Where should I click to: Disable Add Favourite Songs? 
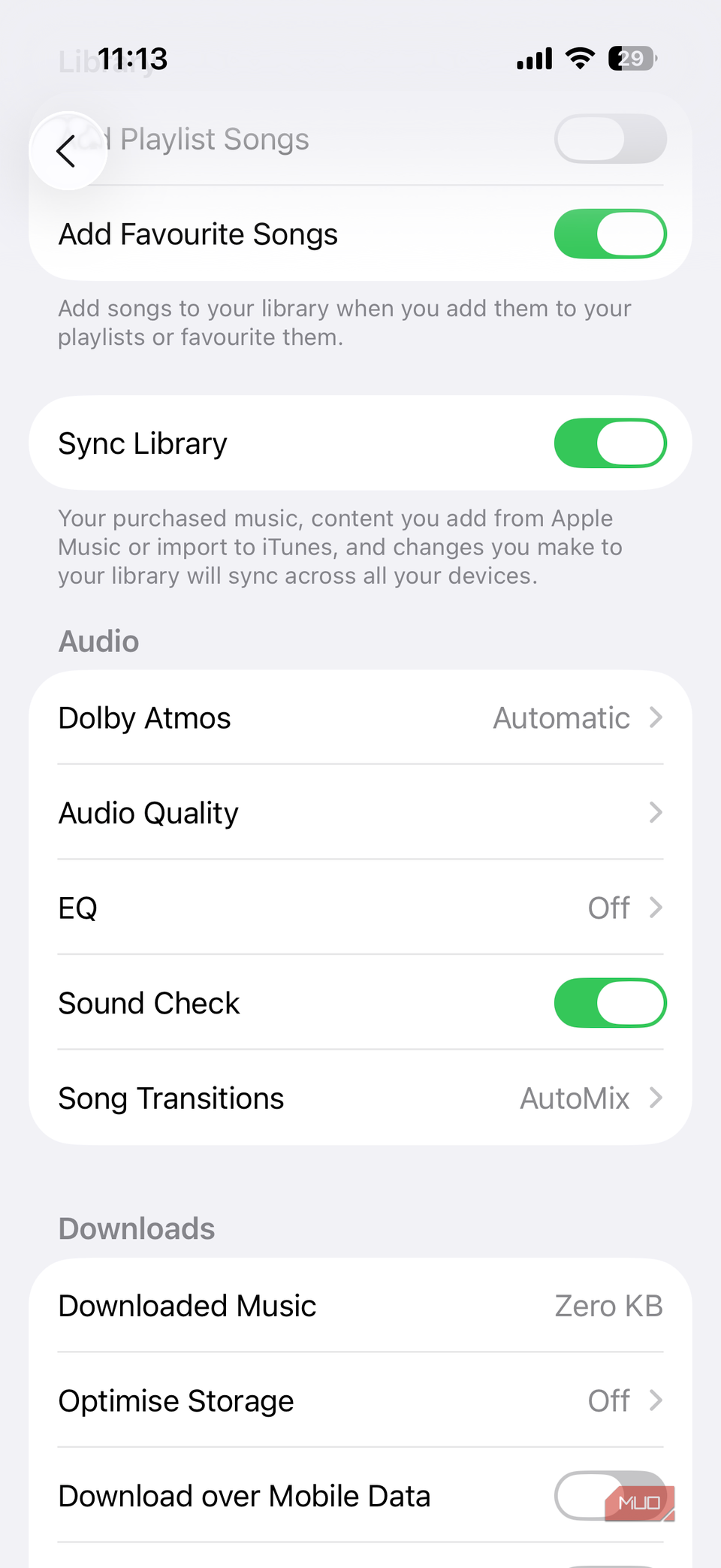click(610, 234)
